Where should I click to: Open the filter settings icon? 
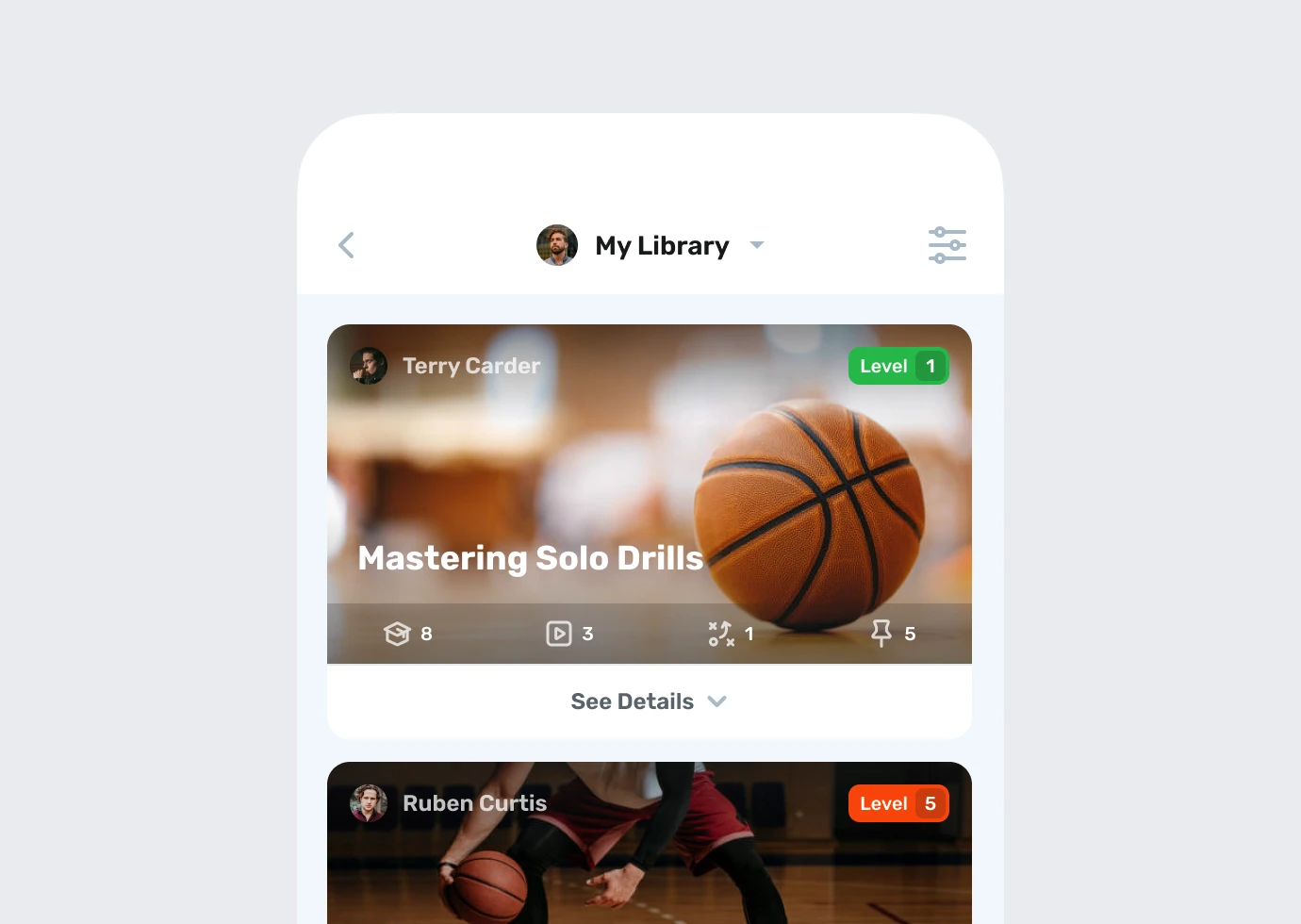[x=947, y=245]
